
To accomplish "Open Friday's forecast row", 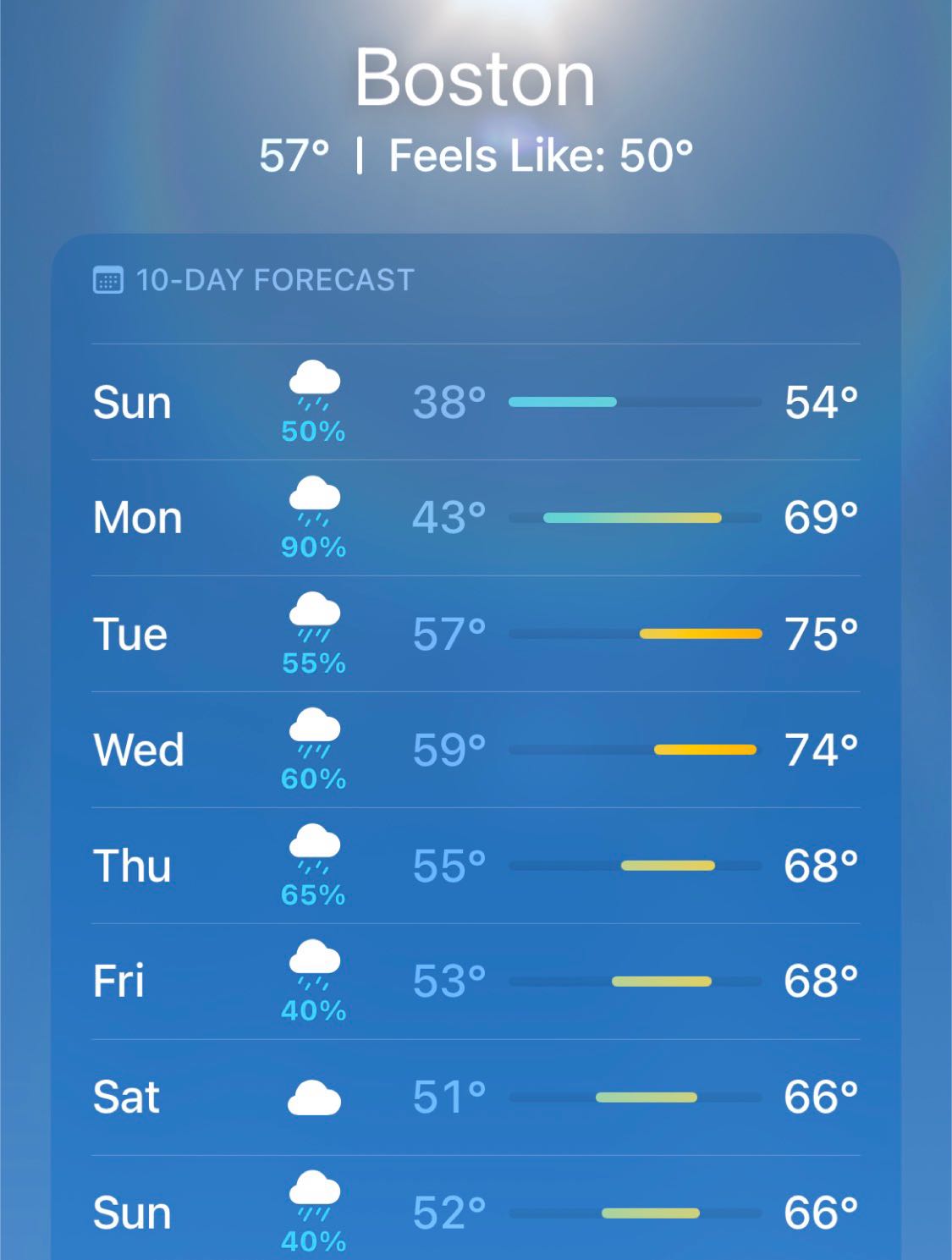I will [476, 982].
